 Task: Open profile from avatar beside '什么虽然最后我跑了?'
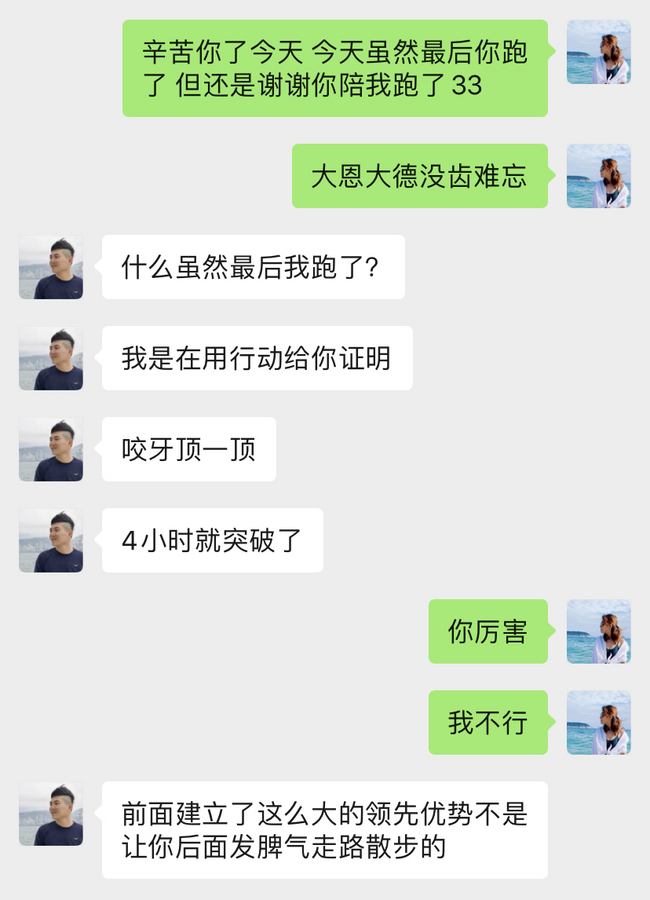pos(51,267)
